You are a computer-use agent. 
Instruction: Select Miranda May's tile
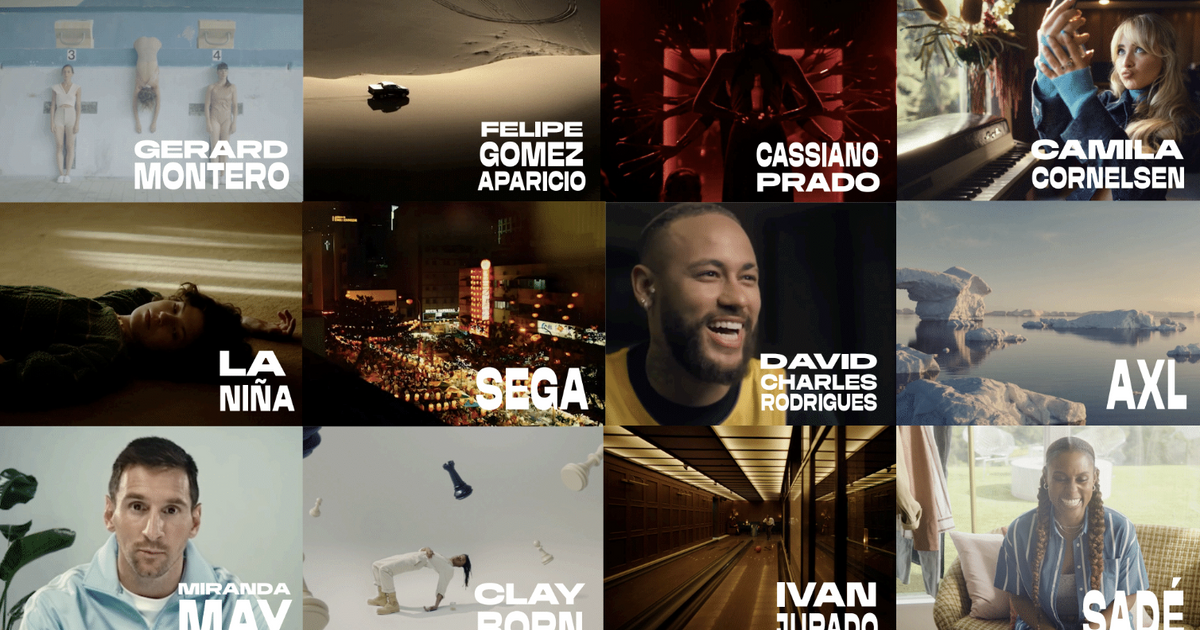(x=150, y=530)
